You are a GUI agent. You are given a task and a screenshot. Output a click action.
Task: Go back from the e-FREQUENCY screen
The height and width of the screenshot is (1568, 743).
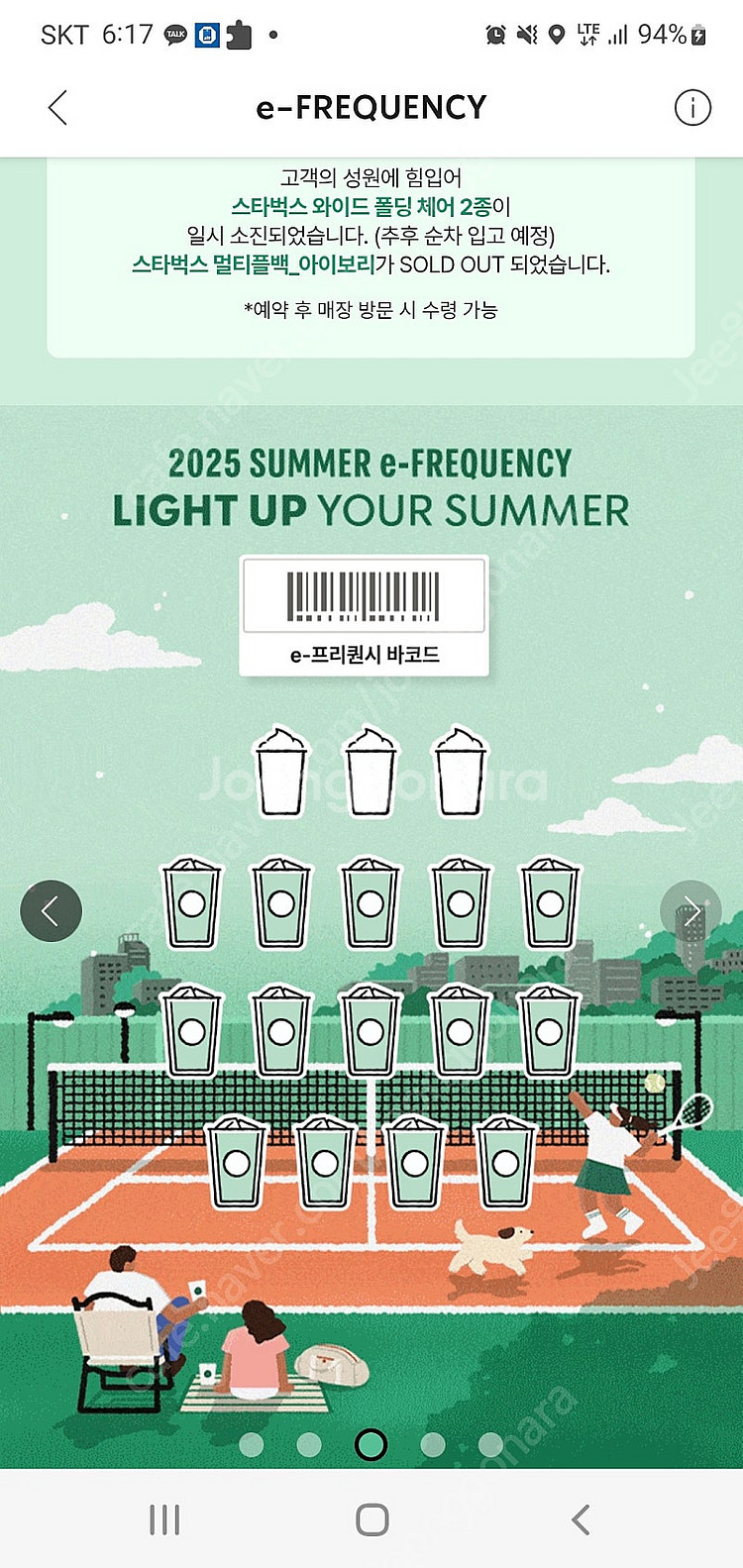(57, 107)
